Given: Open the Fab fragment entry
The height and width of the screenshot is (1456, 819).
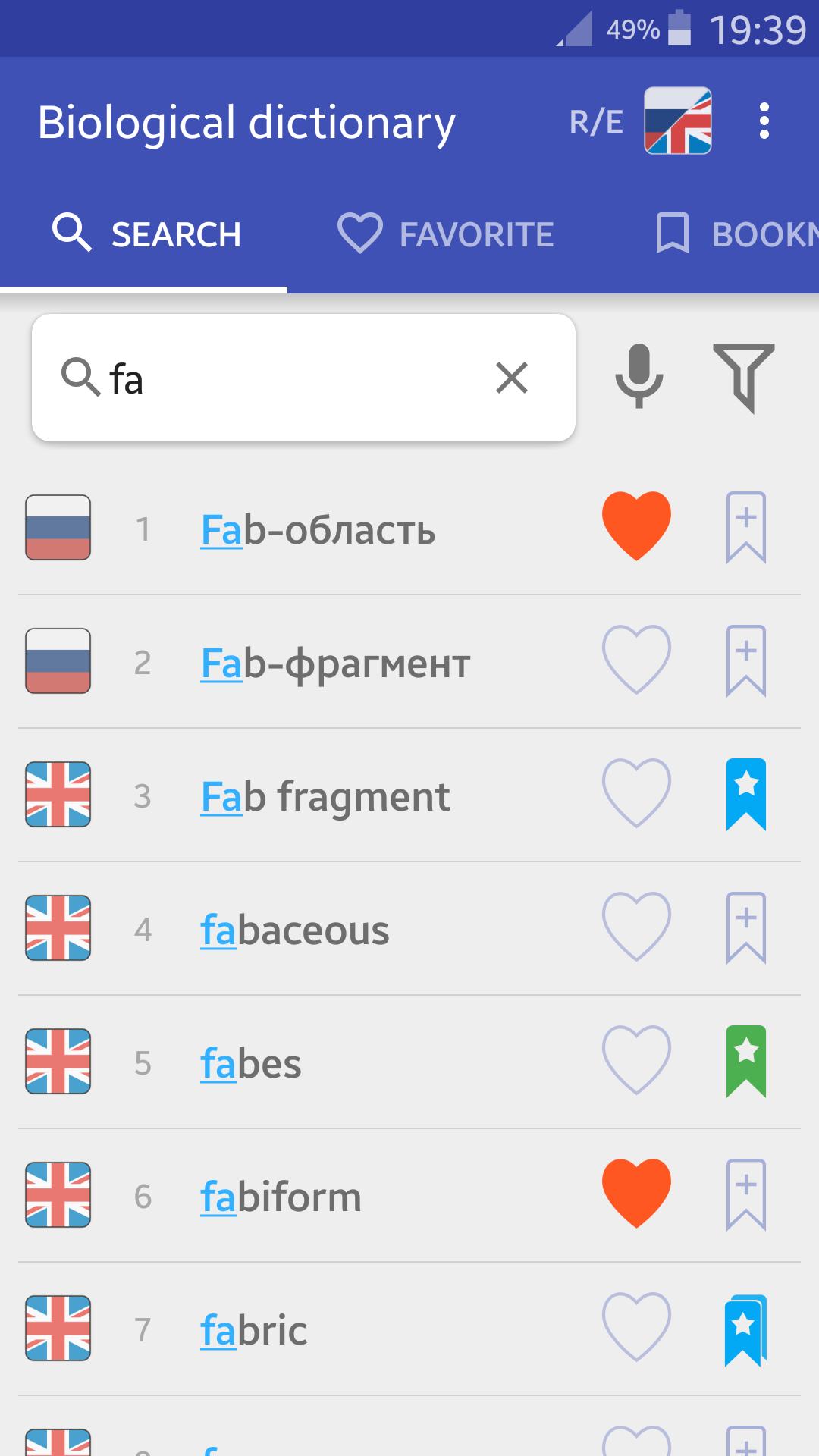Looking at the screenshot, I should click(x=325, y=796).
